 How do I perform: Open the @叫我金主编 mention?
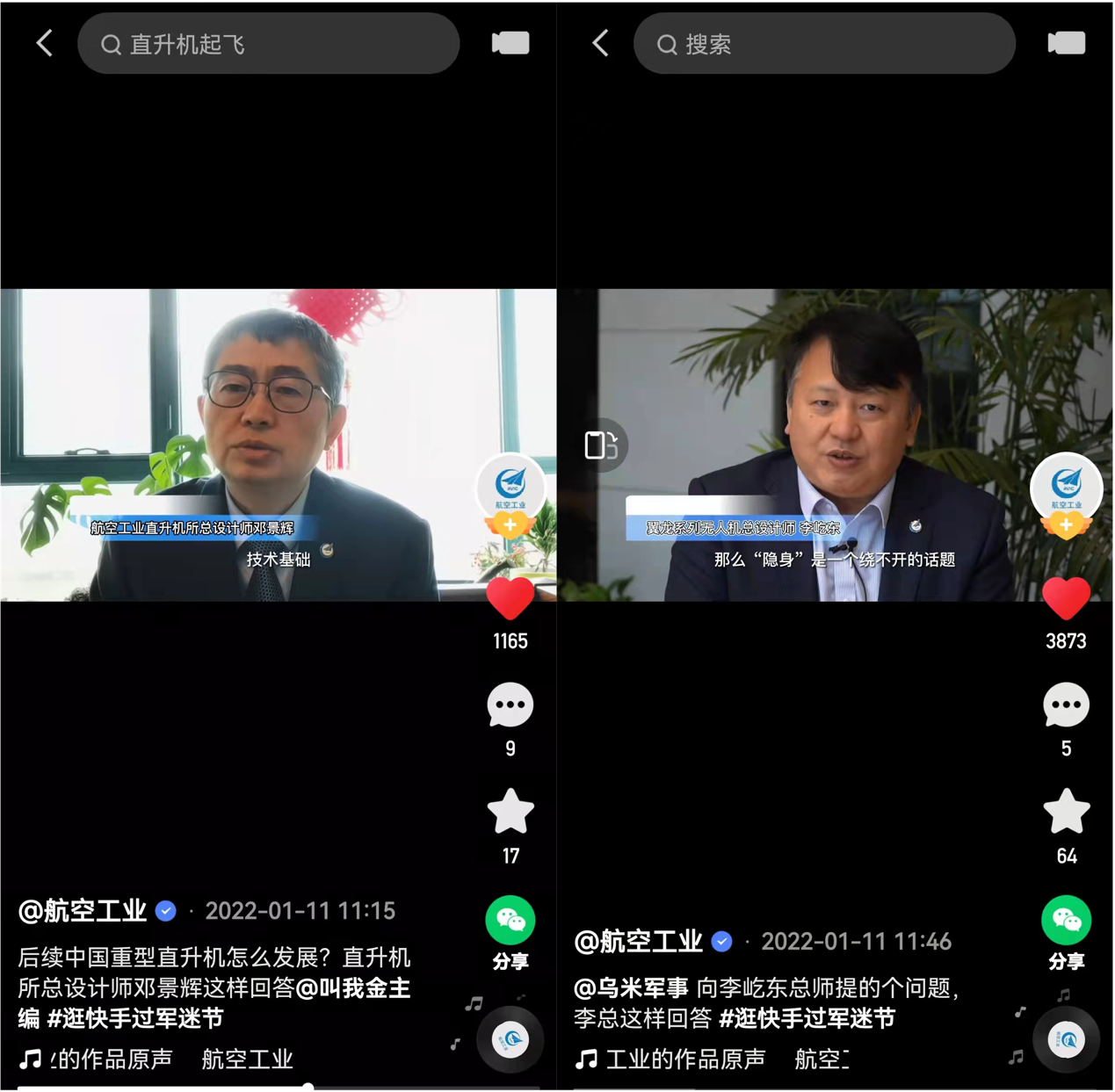pos(353,988)
